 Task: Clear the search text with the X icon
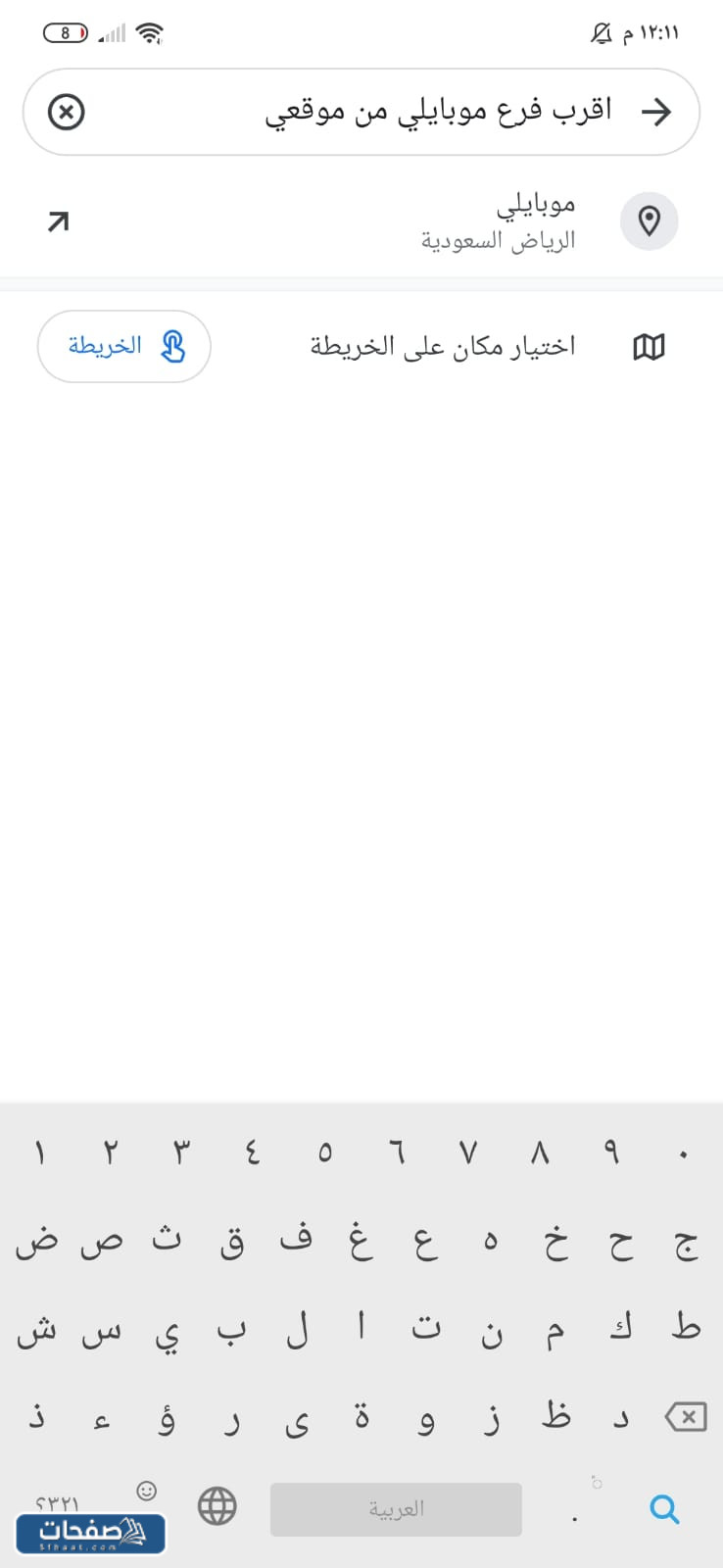[x=67, y=112]
